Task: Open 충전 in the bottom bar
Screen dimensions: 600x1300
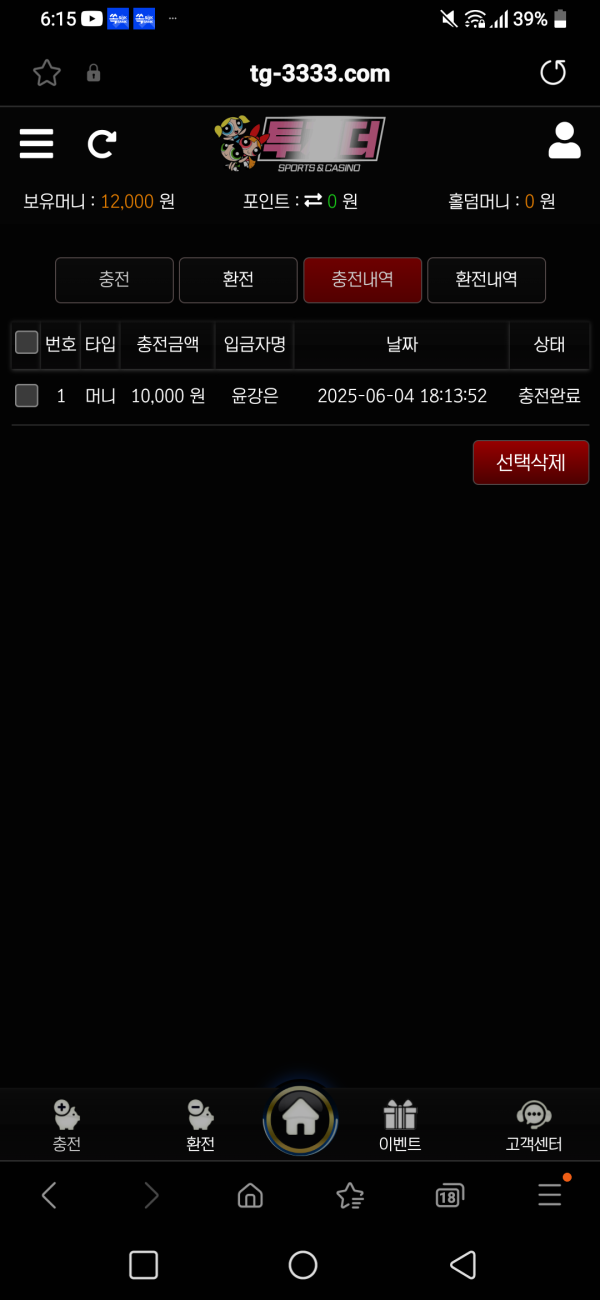Action: (67, 1126)
